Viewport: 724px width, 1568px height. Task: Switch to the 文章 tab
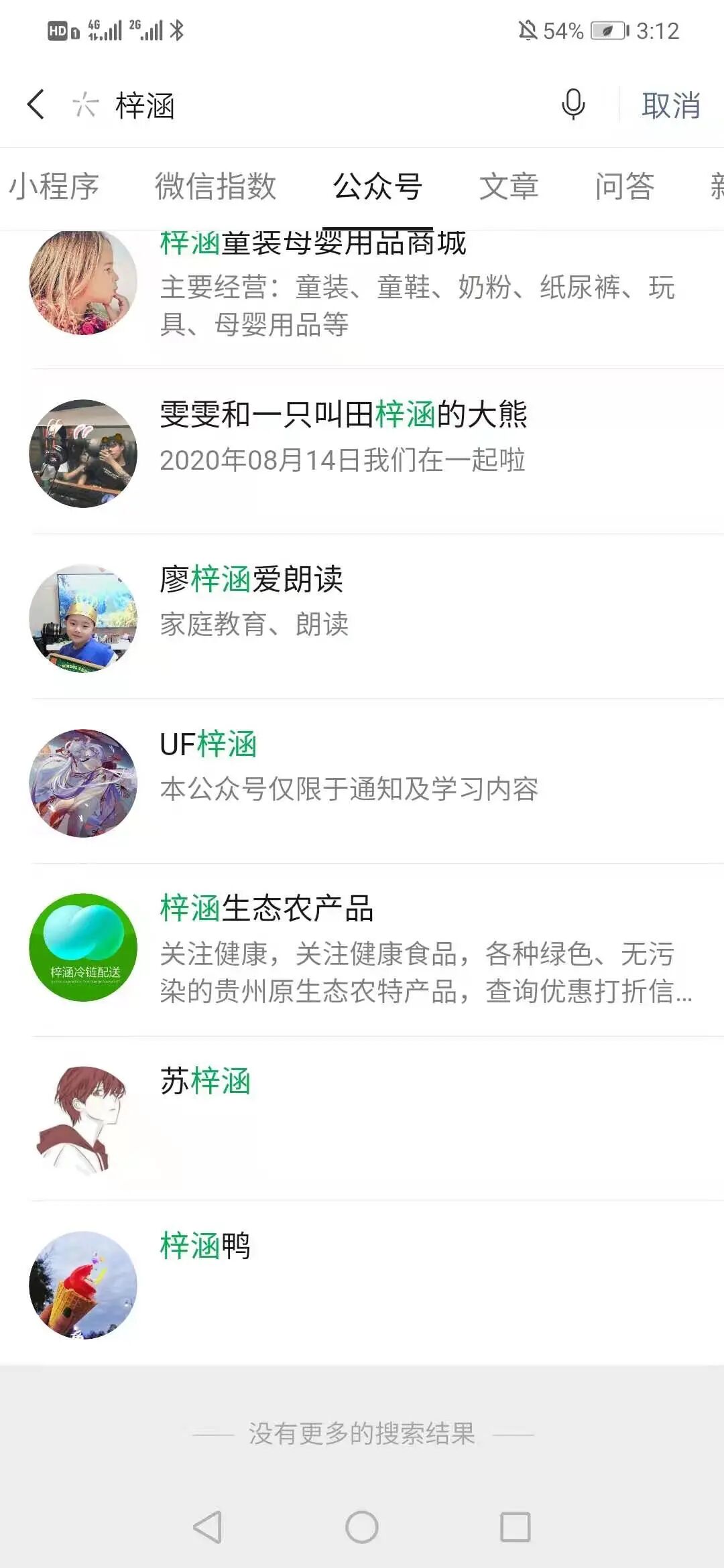(x=509, y=186)
